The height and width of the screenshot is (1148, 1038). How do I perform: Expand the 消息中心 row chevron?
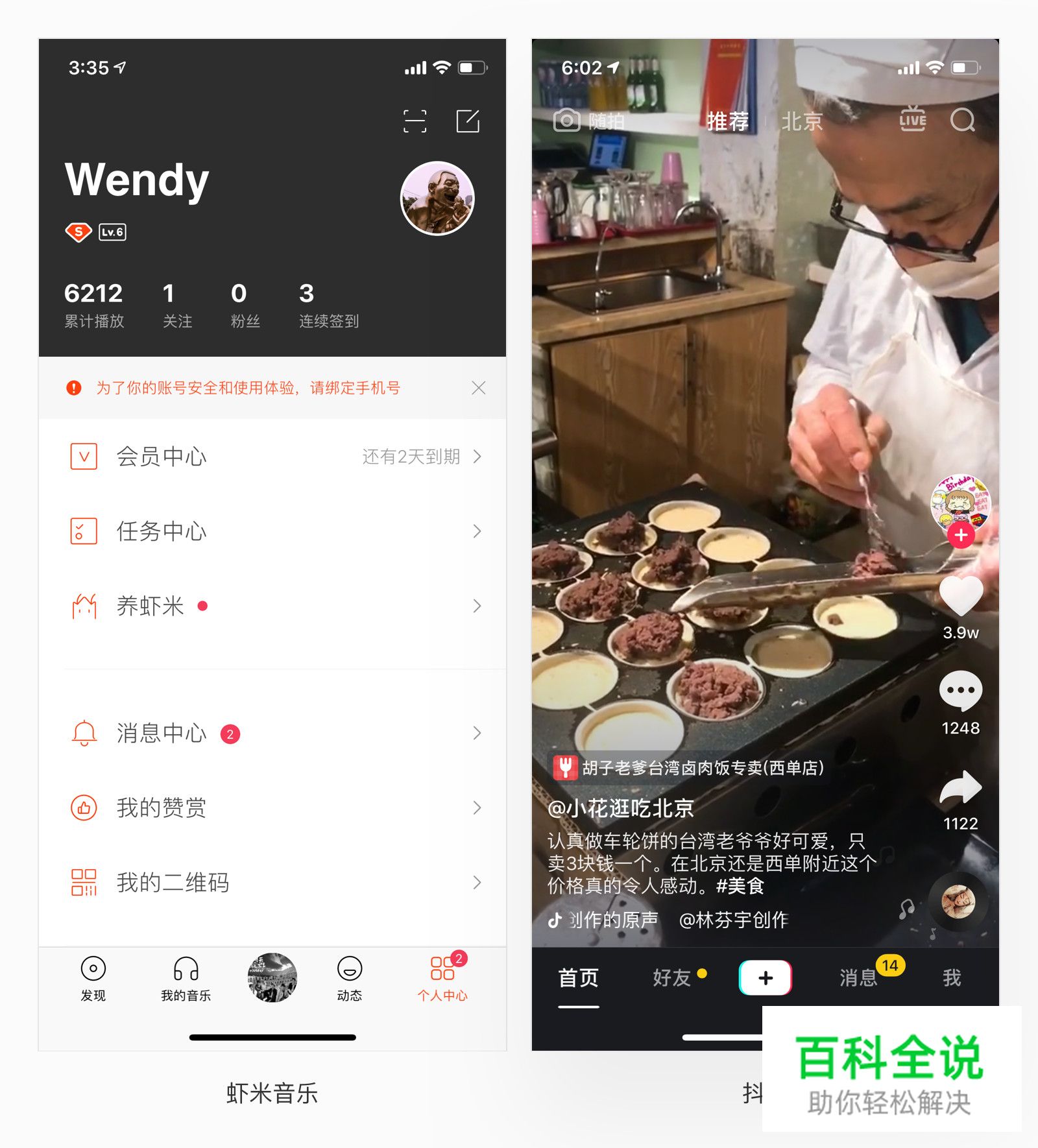click(478, 733)
